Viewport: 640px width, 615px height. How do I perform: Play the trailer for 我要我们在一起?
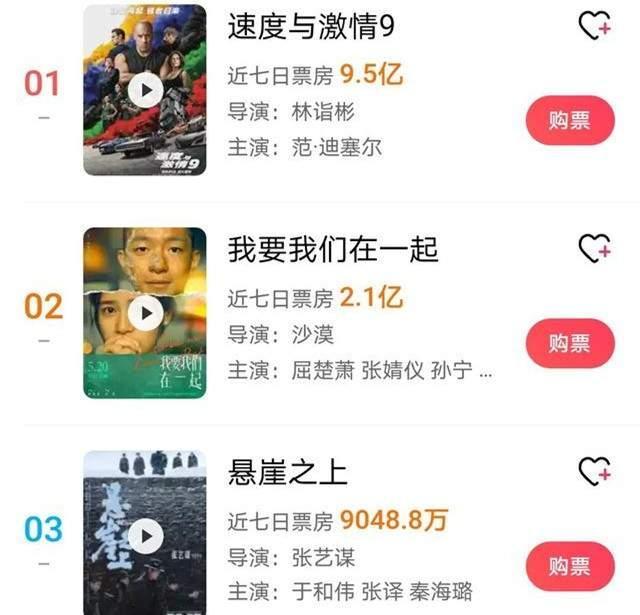tap(146, 313)
